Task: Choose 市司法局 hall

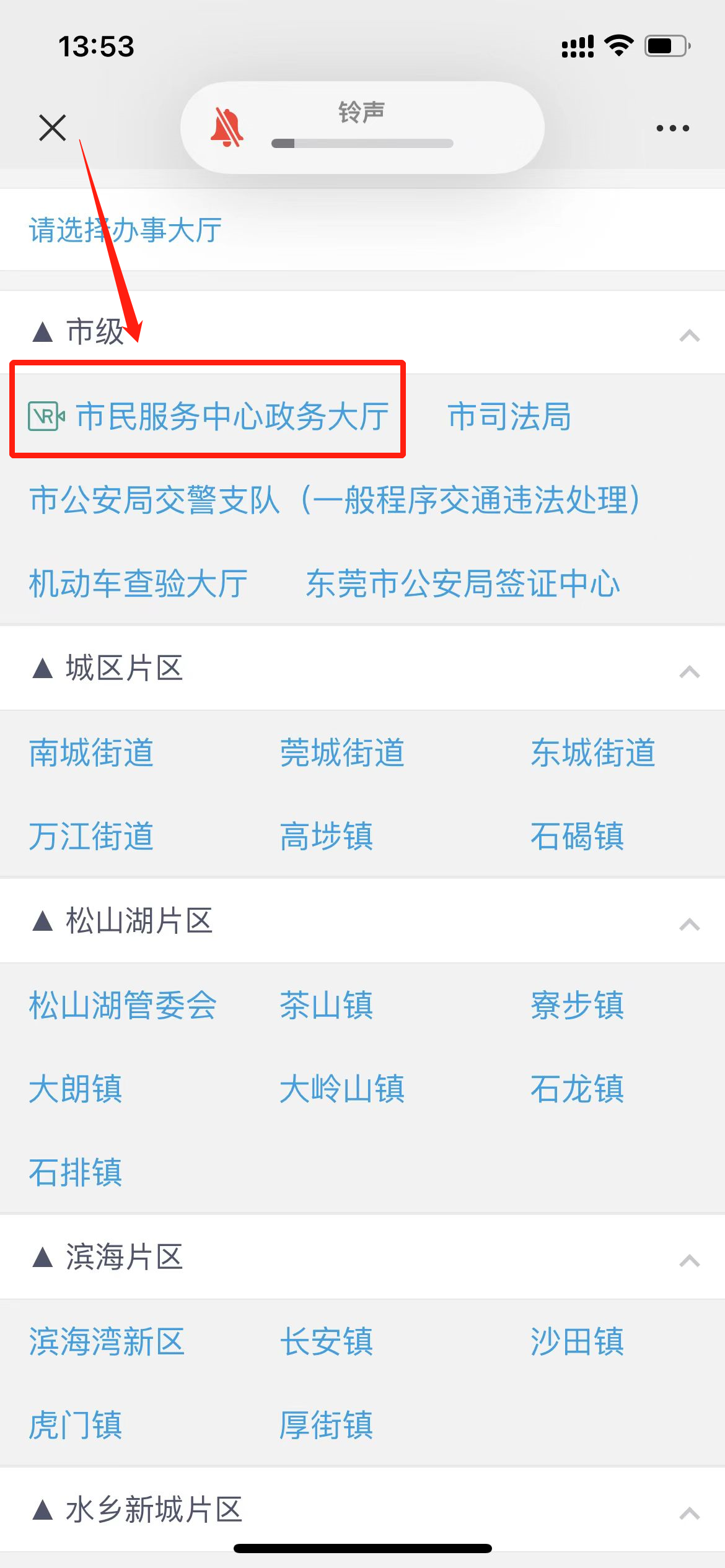Action: click(509, 416)
